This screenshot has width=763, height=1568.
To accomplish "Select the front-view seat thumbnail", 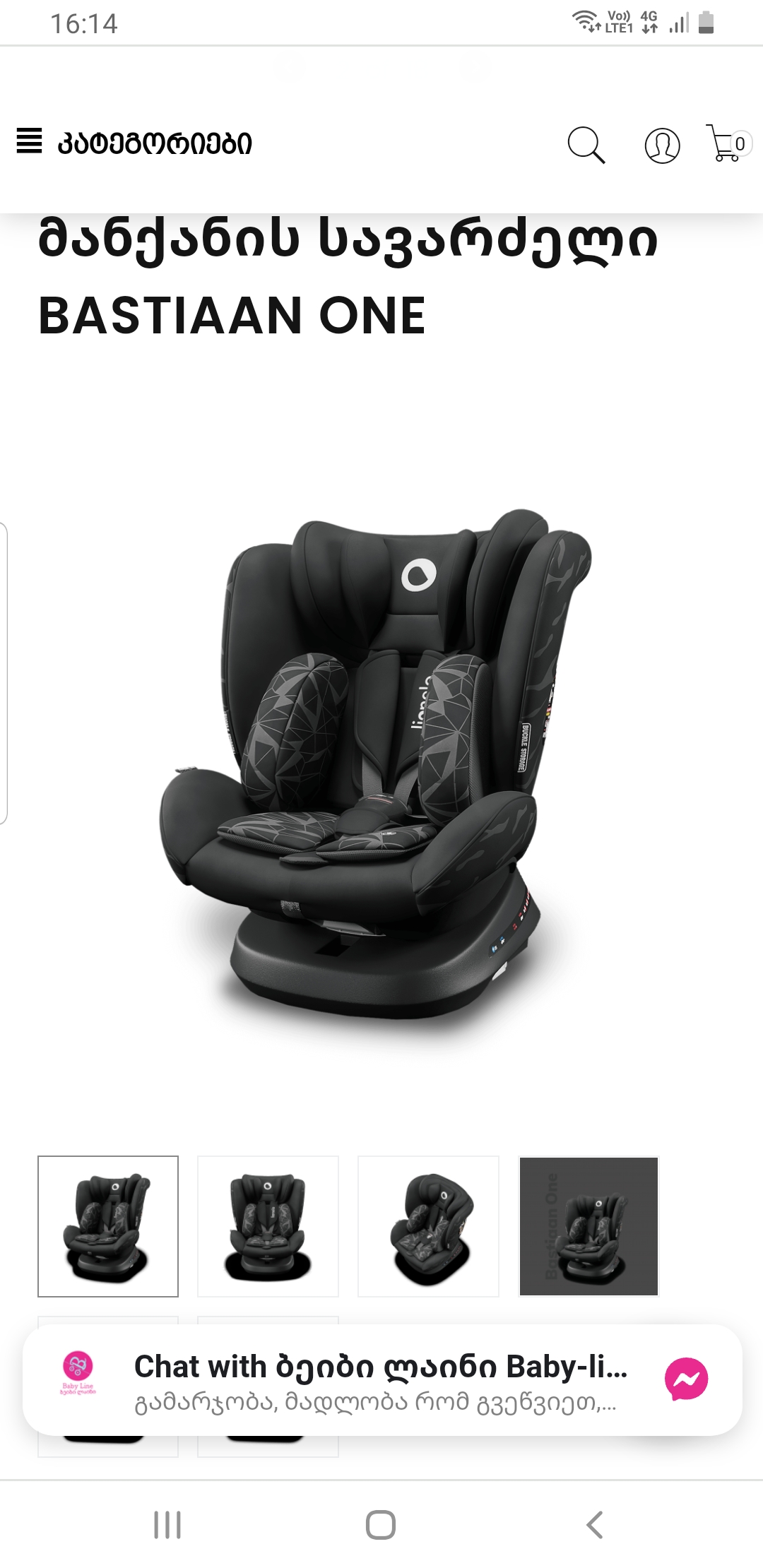I will (x=268, y=1226).
